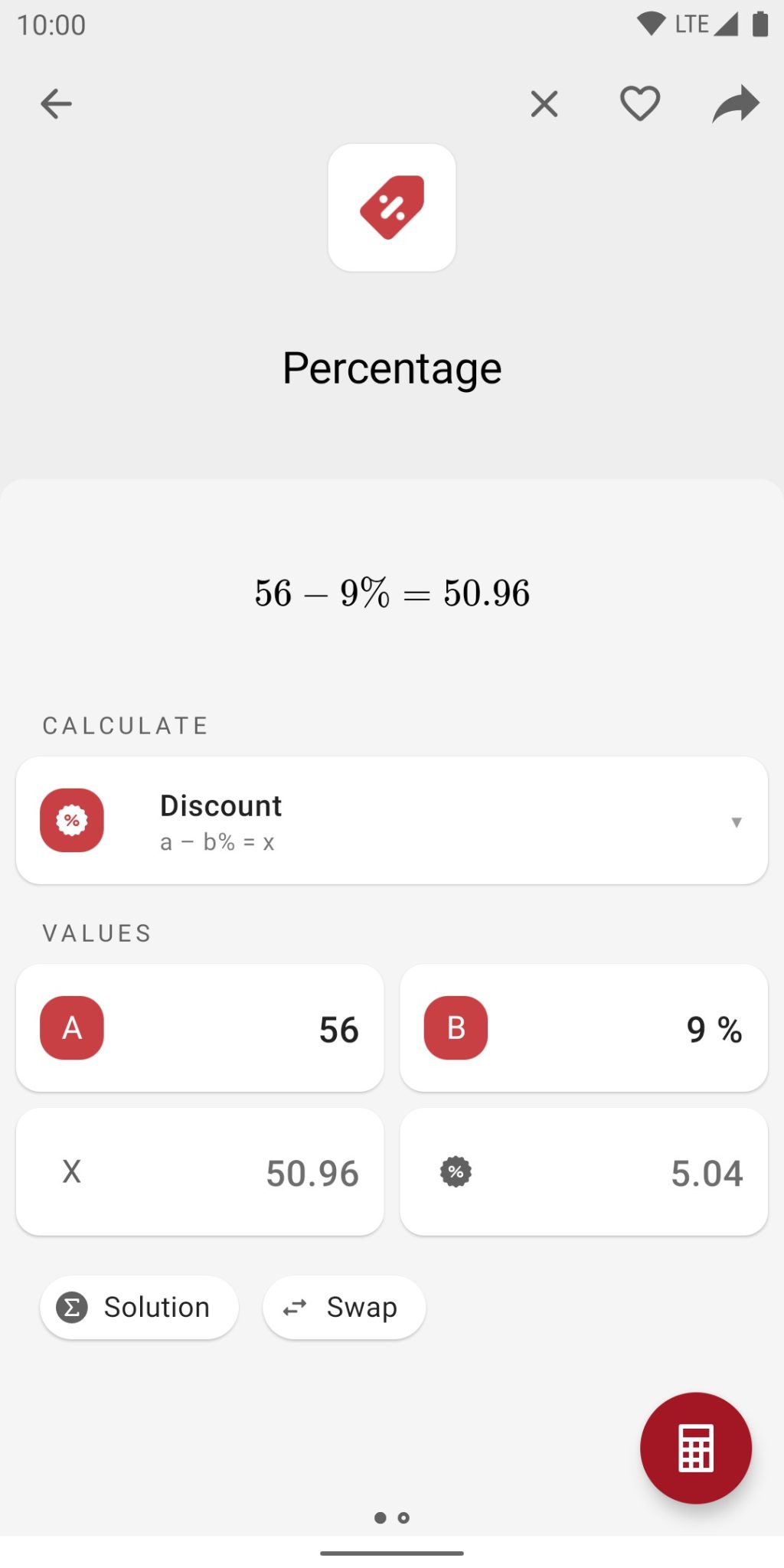Tap the heart icon to favorite Percentage
Viewport: 784px width, 1568px height.
click(x=640, y=103)
